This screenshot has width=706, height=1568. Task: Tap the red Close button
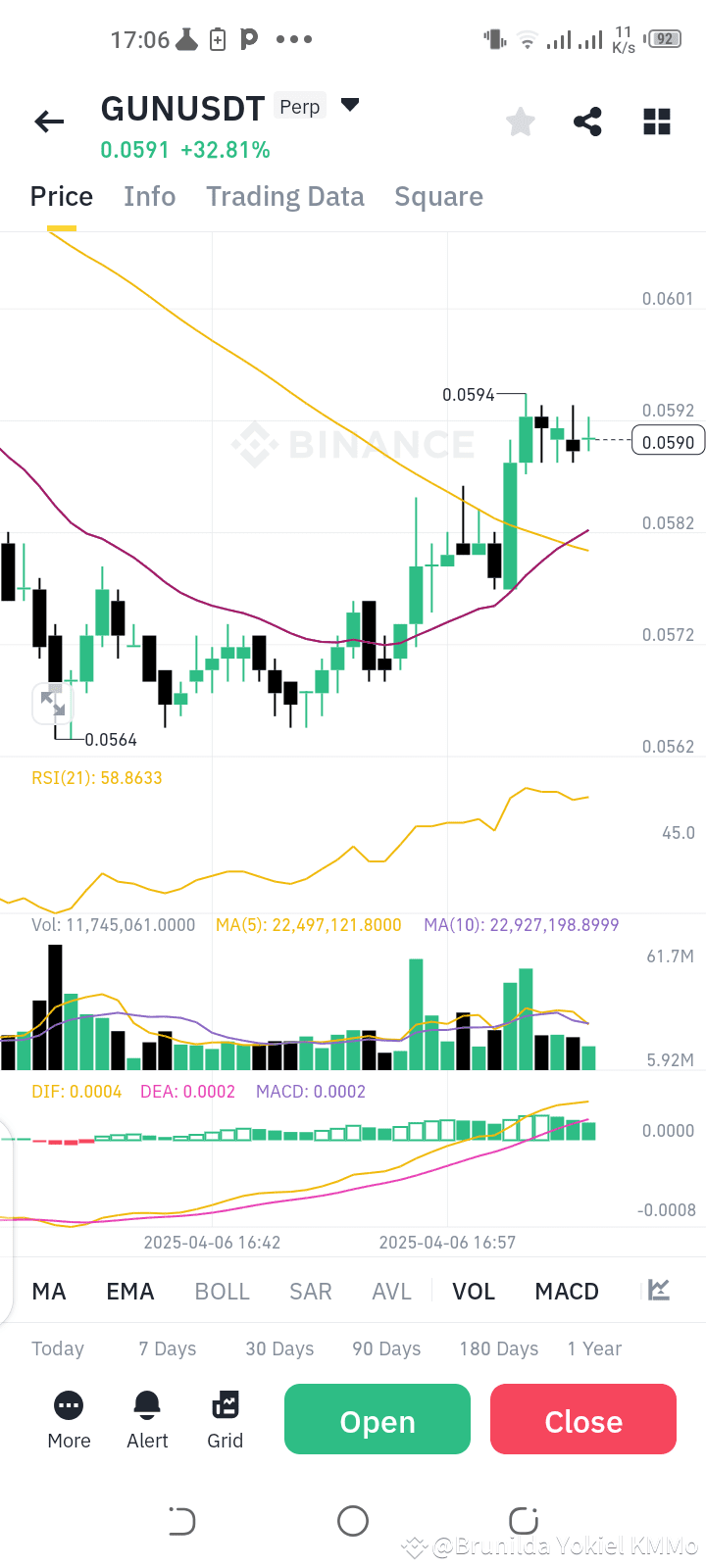click(x=582, y=1418)
